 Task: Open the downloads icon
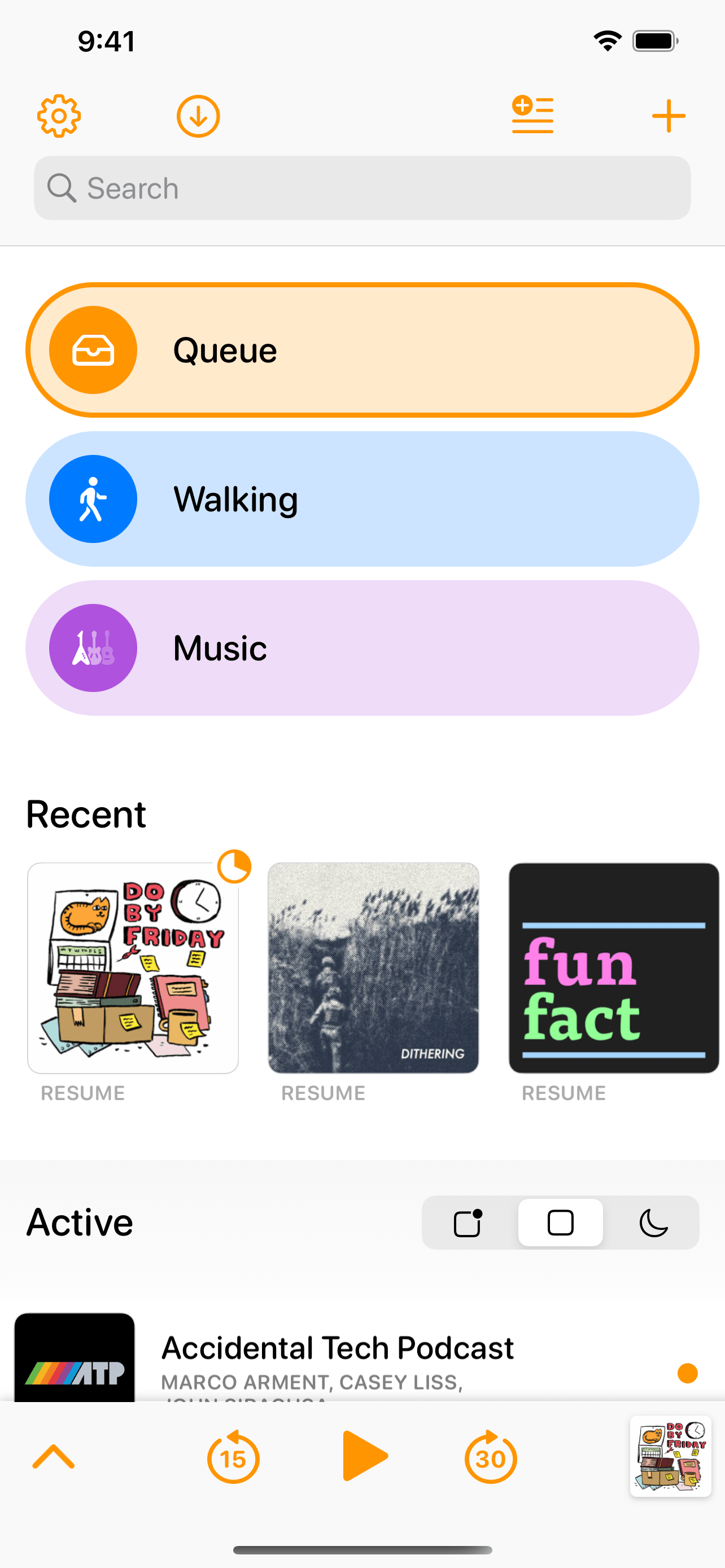coord(198,116)
